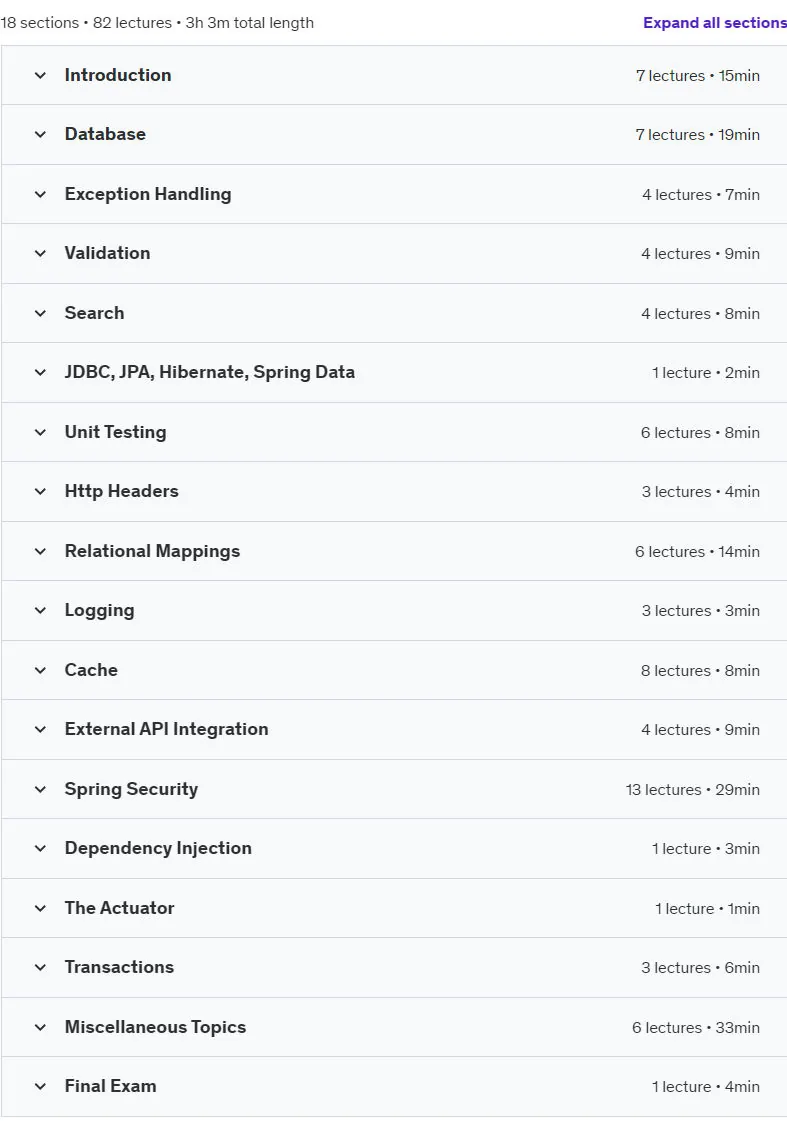Open the Http Headers section
787x1121 pixels.
[394, 491]
